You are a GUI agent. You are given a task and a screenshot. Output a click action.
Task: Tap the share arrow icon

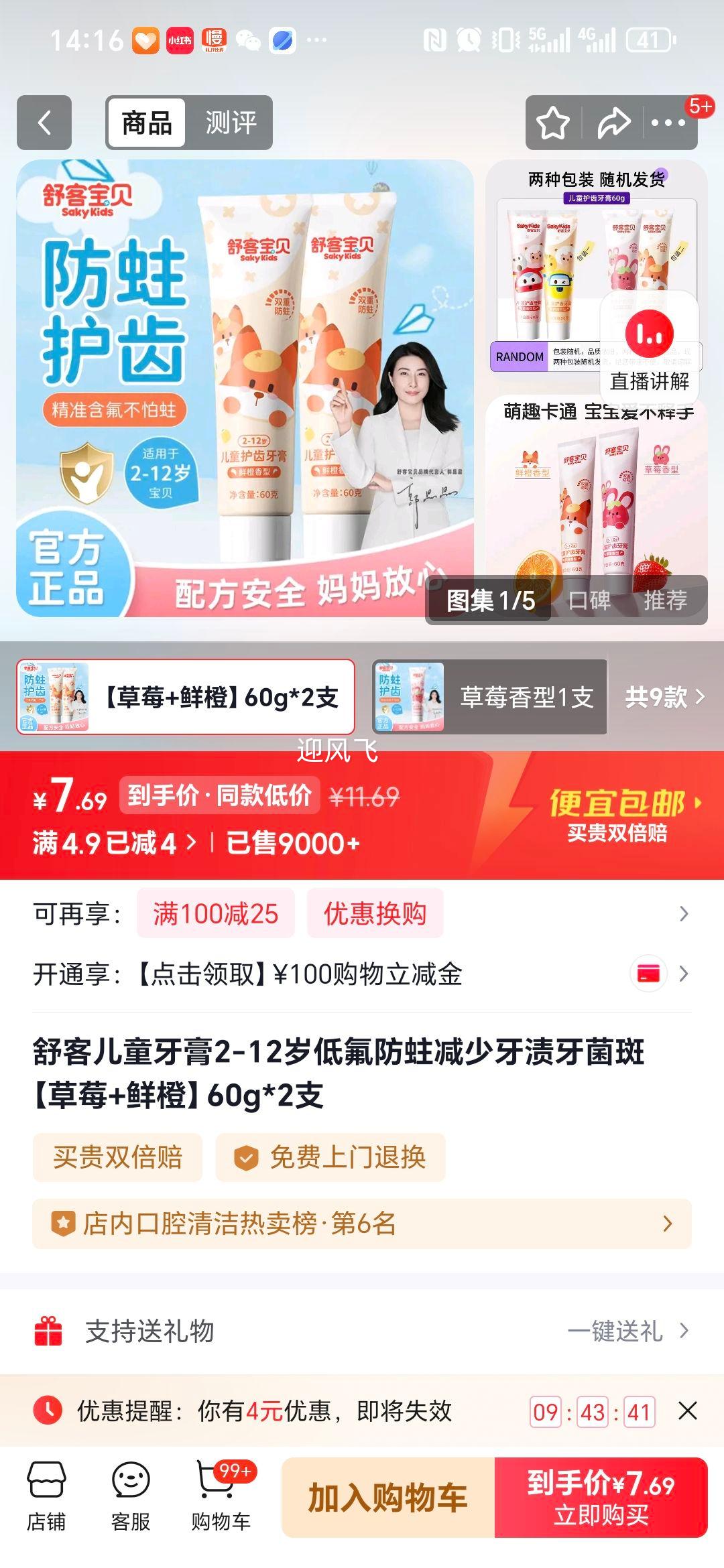pos(609,123)
